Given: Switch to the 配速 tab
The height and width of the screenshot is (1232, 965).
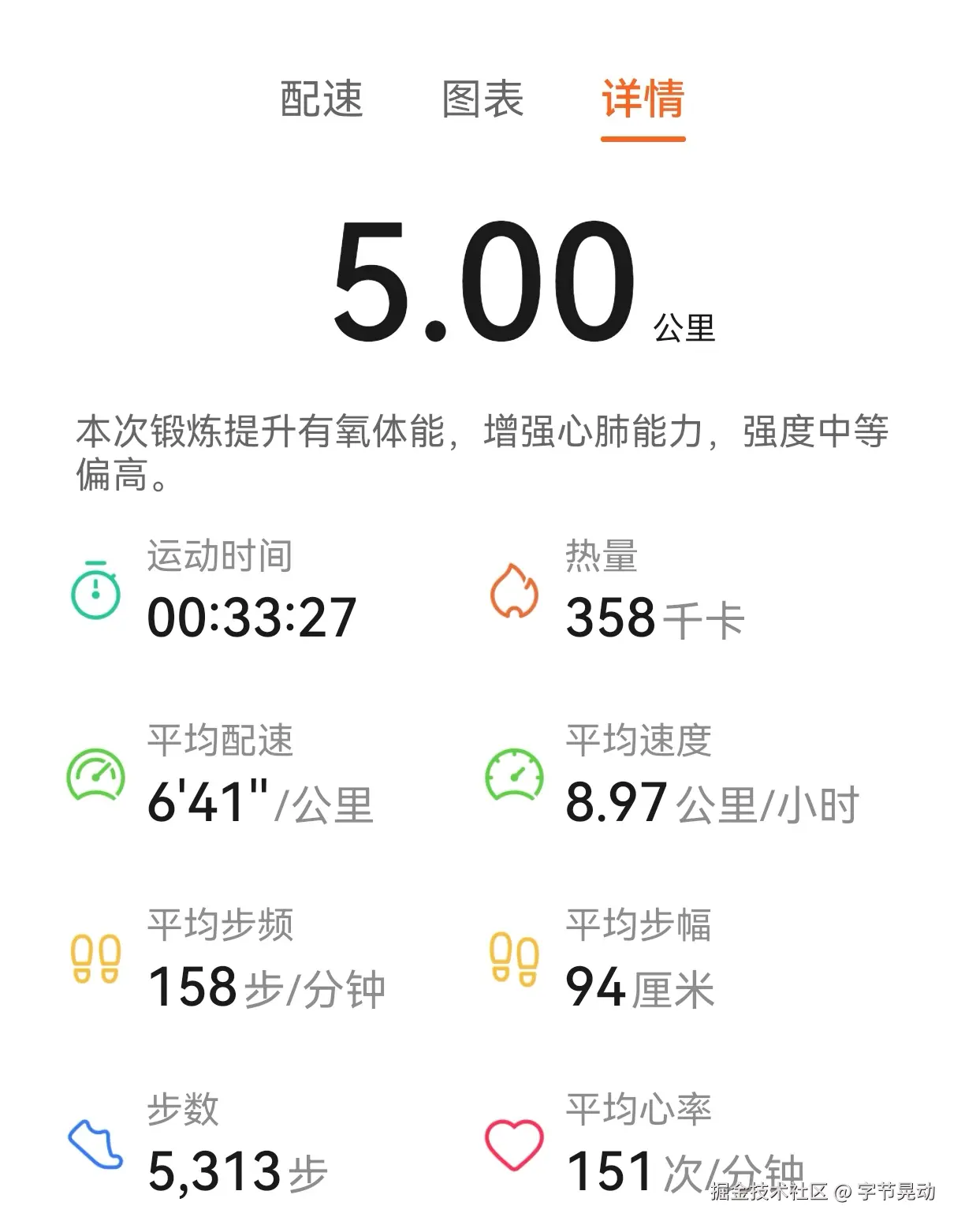Looking at the screenshot, I should pos(319,101).
